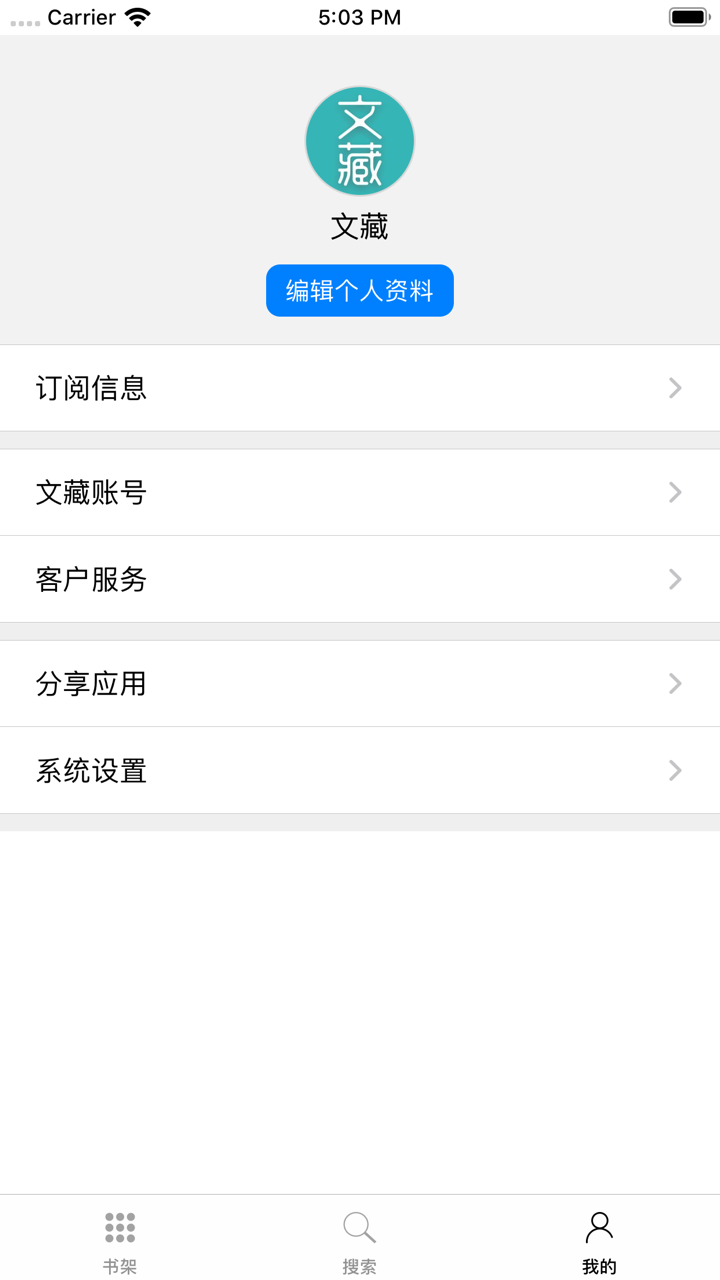Expand the 订阅信息 chevron arrow

pyautogui.click(x=675, y=388)
